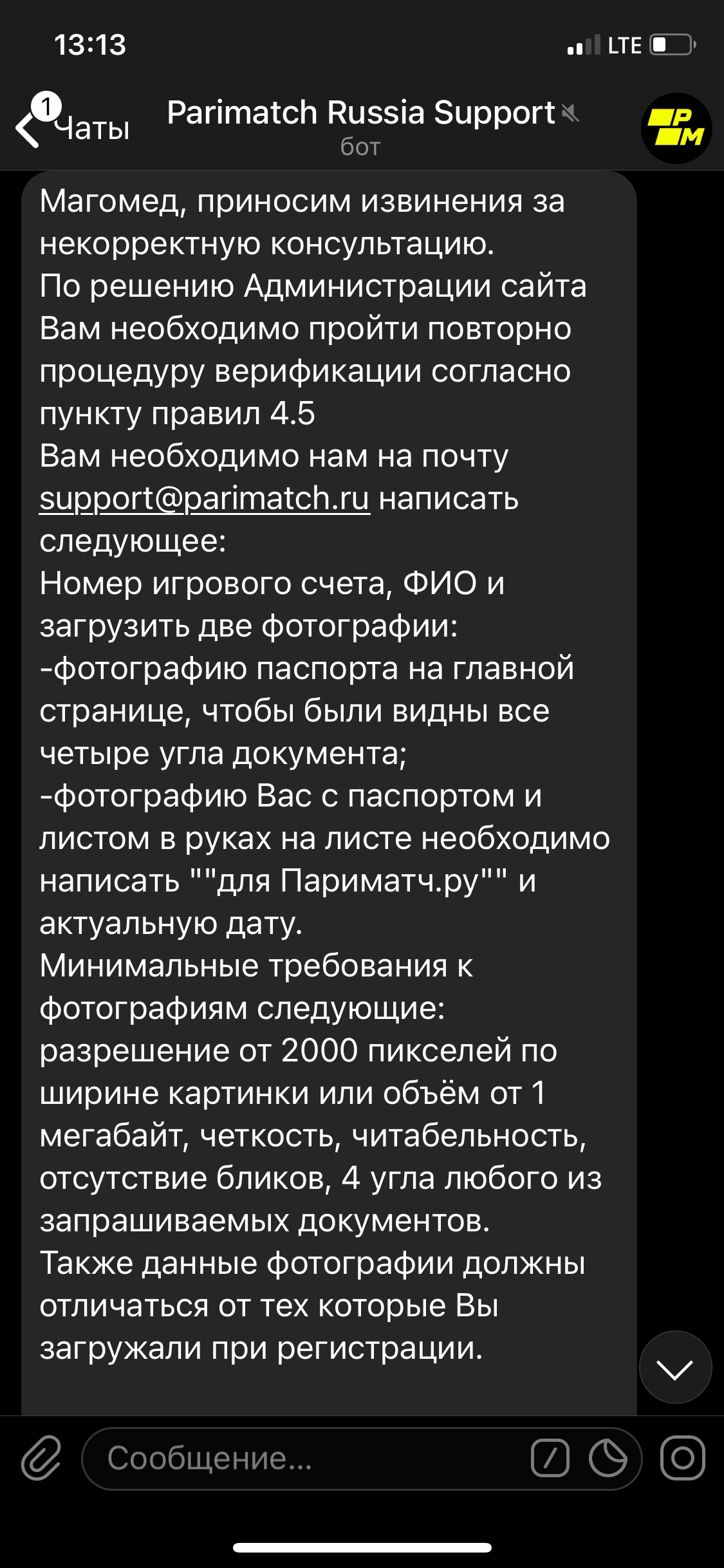Screen dimensions: 724x1568
Task: Open the Parimatch Russia Support chat title
Action: pos(361,114)
